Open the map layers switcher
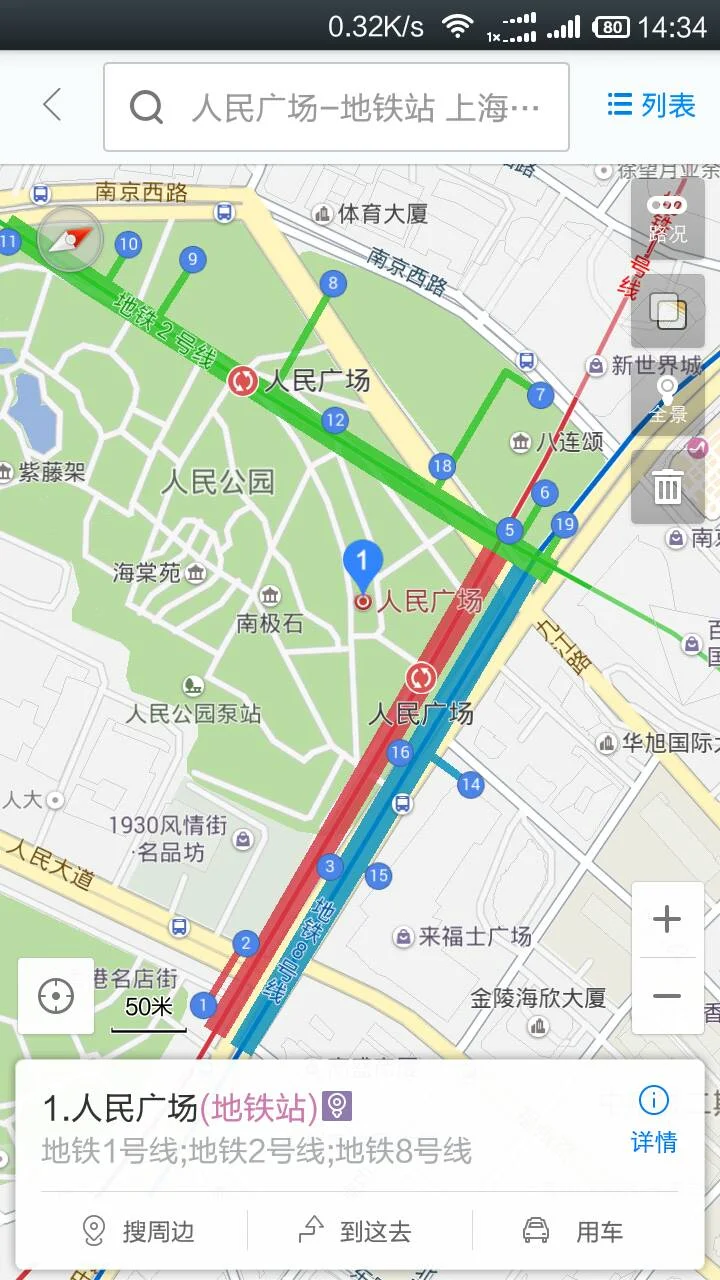720x1280 pixels. pos(667,312)
